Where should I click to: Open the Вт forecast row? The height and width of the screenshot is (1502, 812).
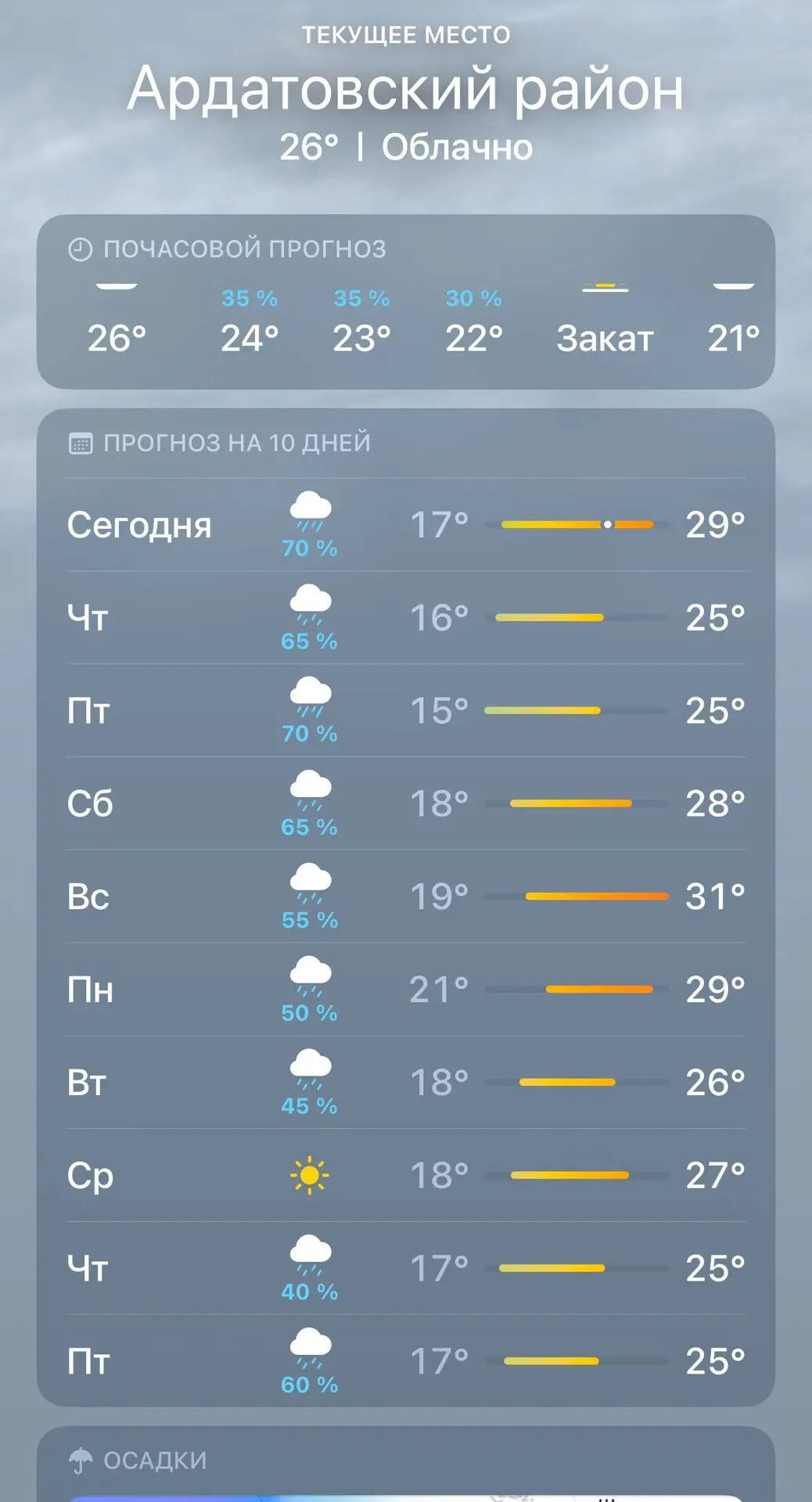click(x=406, y=1083)
